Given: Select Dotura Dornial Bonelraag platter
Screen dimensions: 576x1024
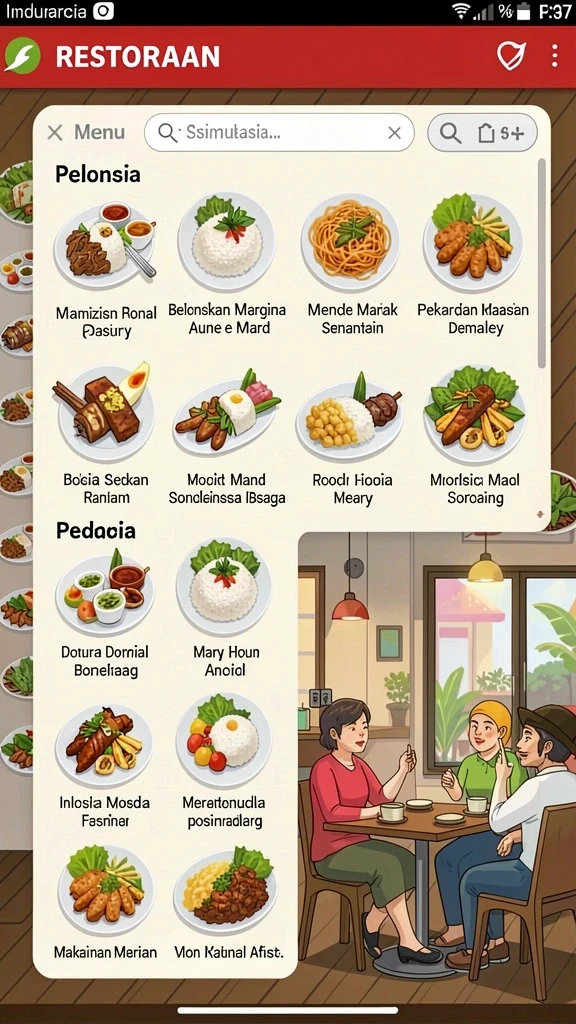Looking at the screenshot, I should (104, 613).
